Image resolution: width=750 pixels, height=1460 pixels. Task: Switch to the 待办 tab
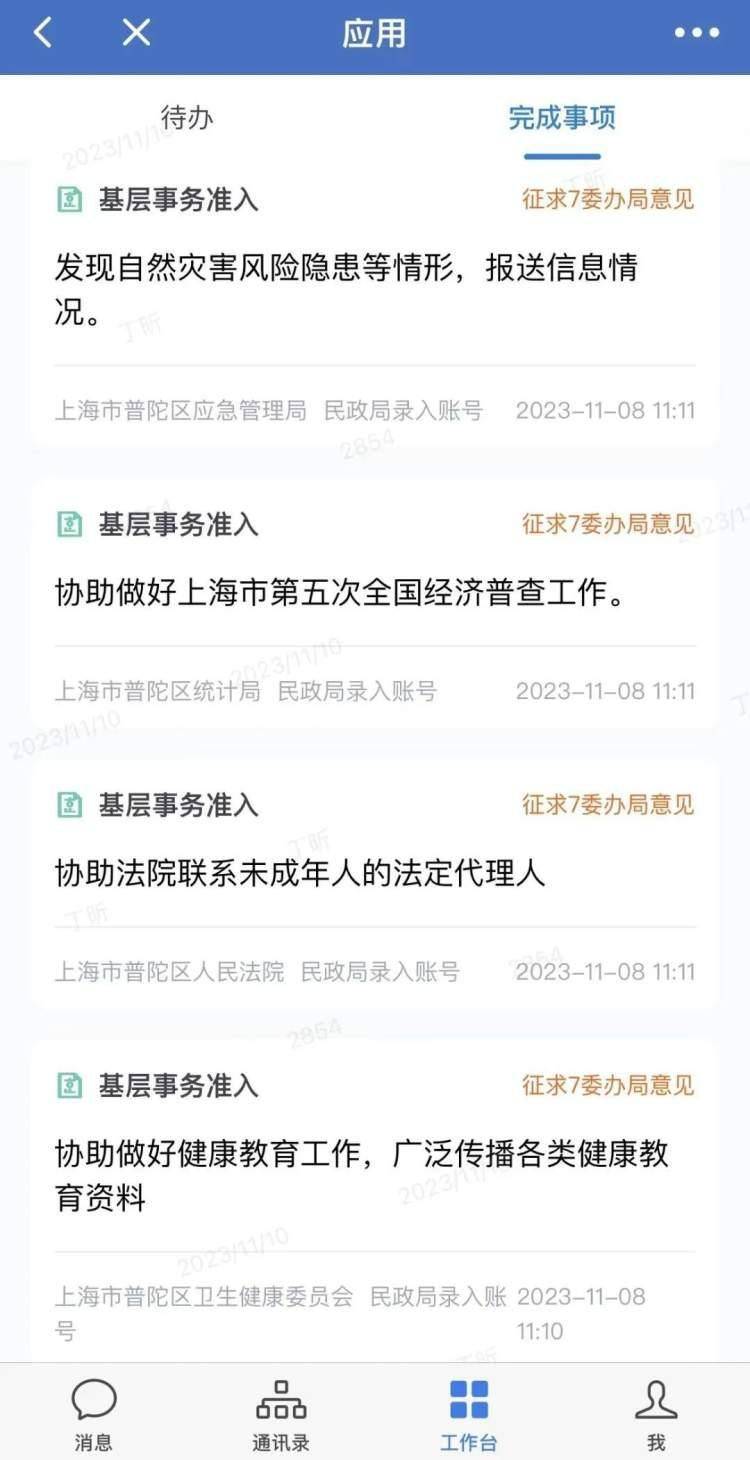click(x=187, y=118)
